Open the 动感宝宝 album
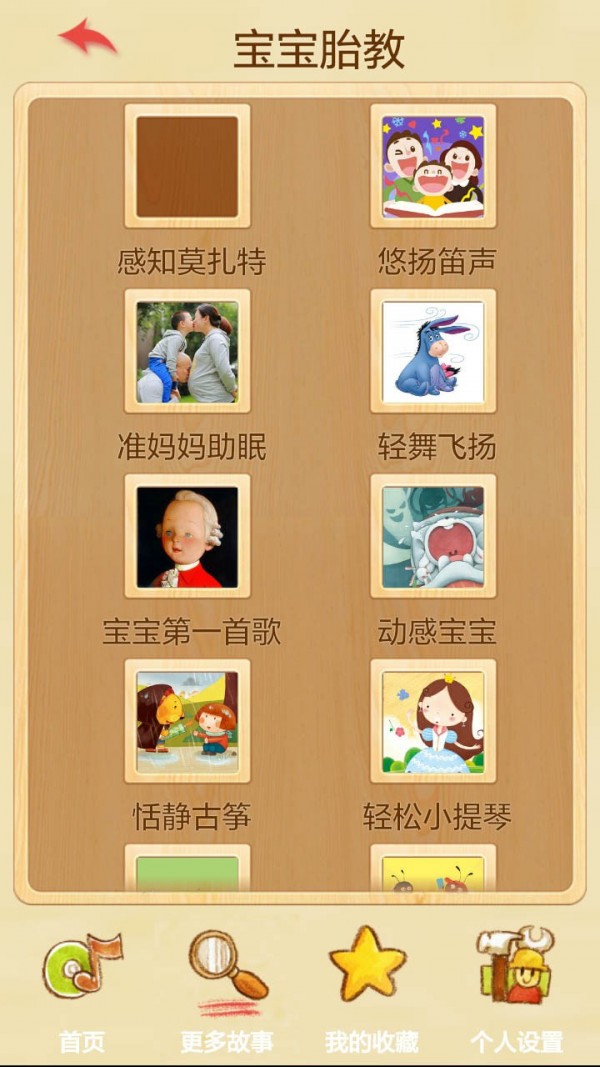Screen dimensions: 600x1067 pos(433,536)
